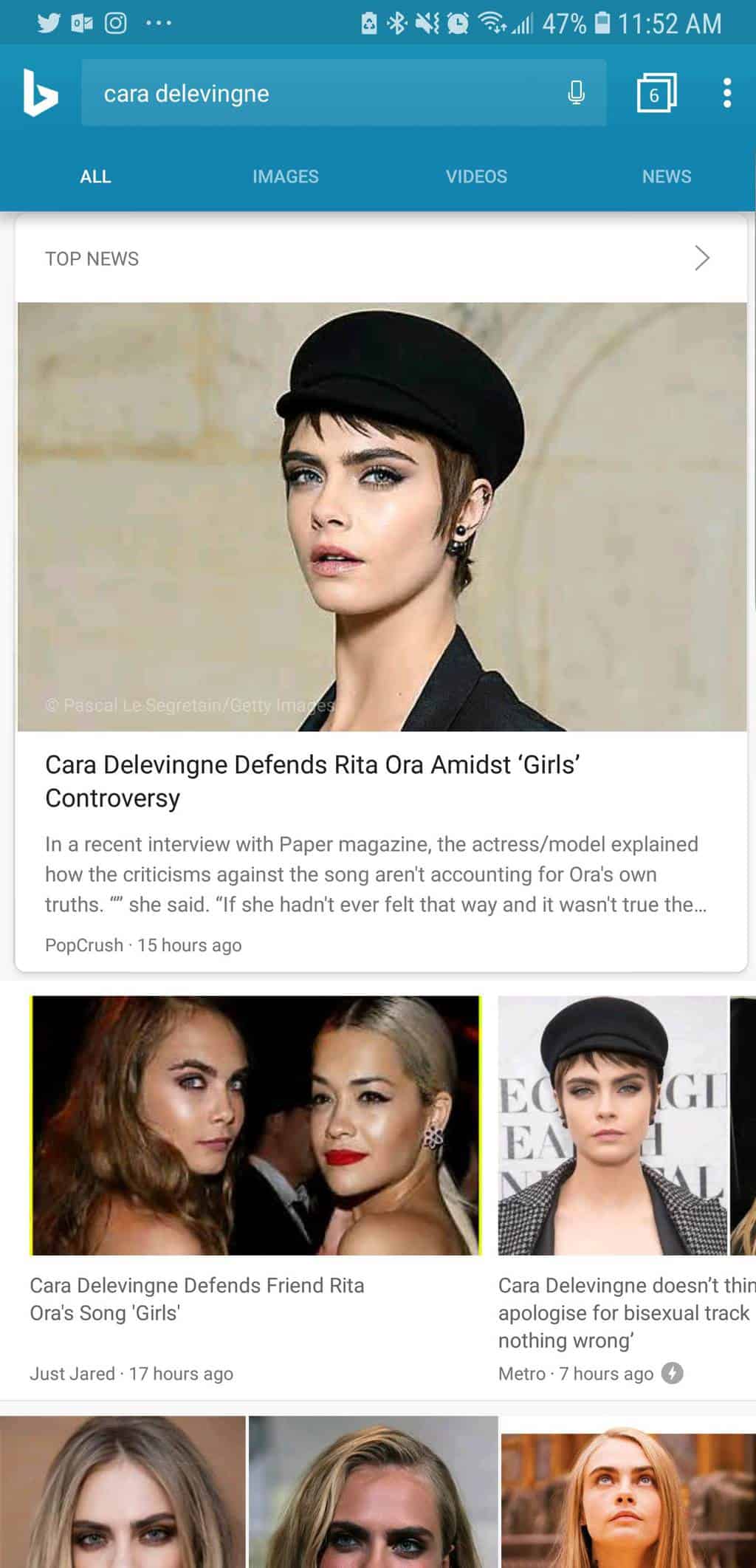The image size is (756, 1568).
Task: Expand Top News with the chevron
Action: pyautogui.click(x=702, y=259)
